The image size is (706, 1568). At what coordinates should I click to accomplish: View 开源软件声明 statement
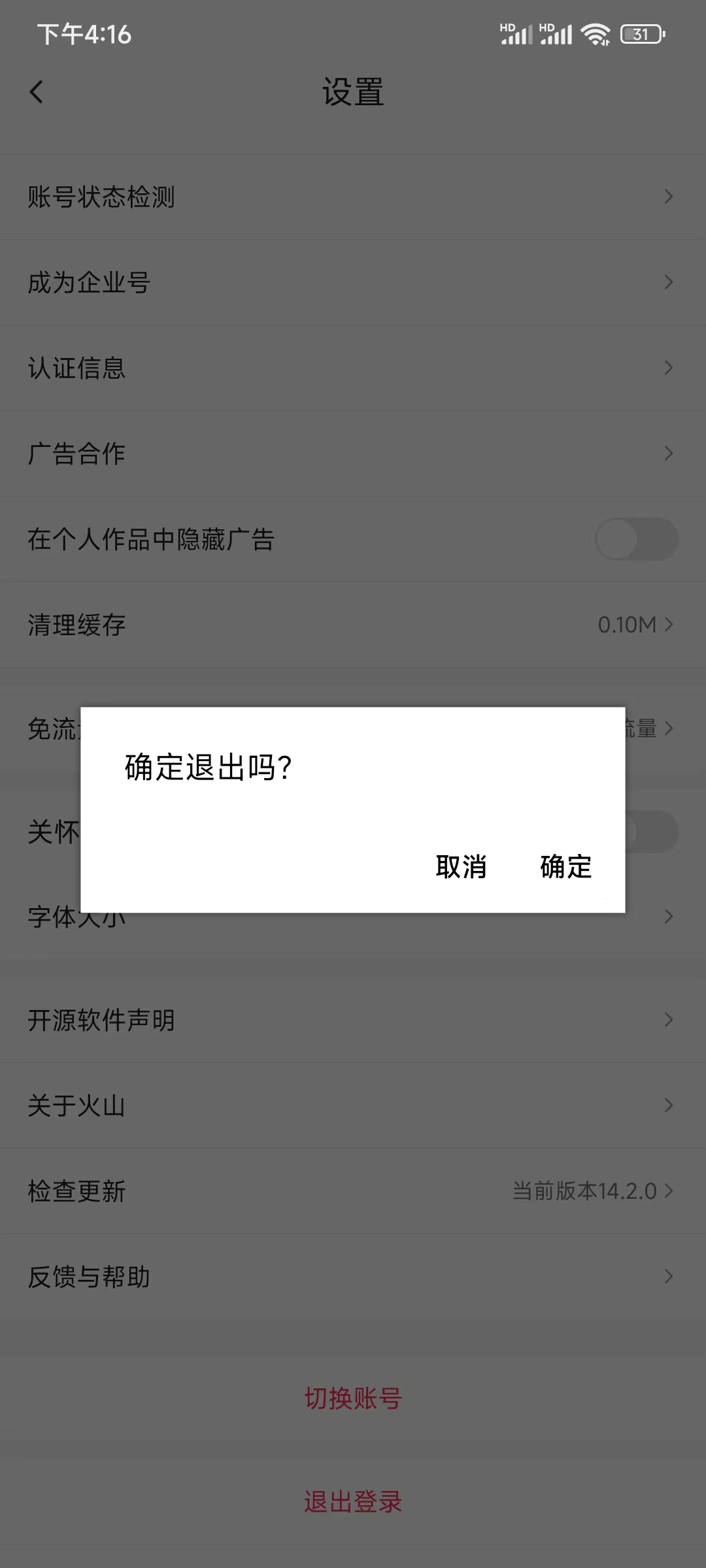[x=353, y=1019]
